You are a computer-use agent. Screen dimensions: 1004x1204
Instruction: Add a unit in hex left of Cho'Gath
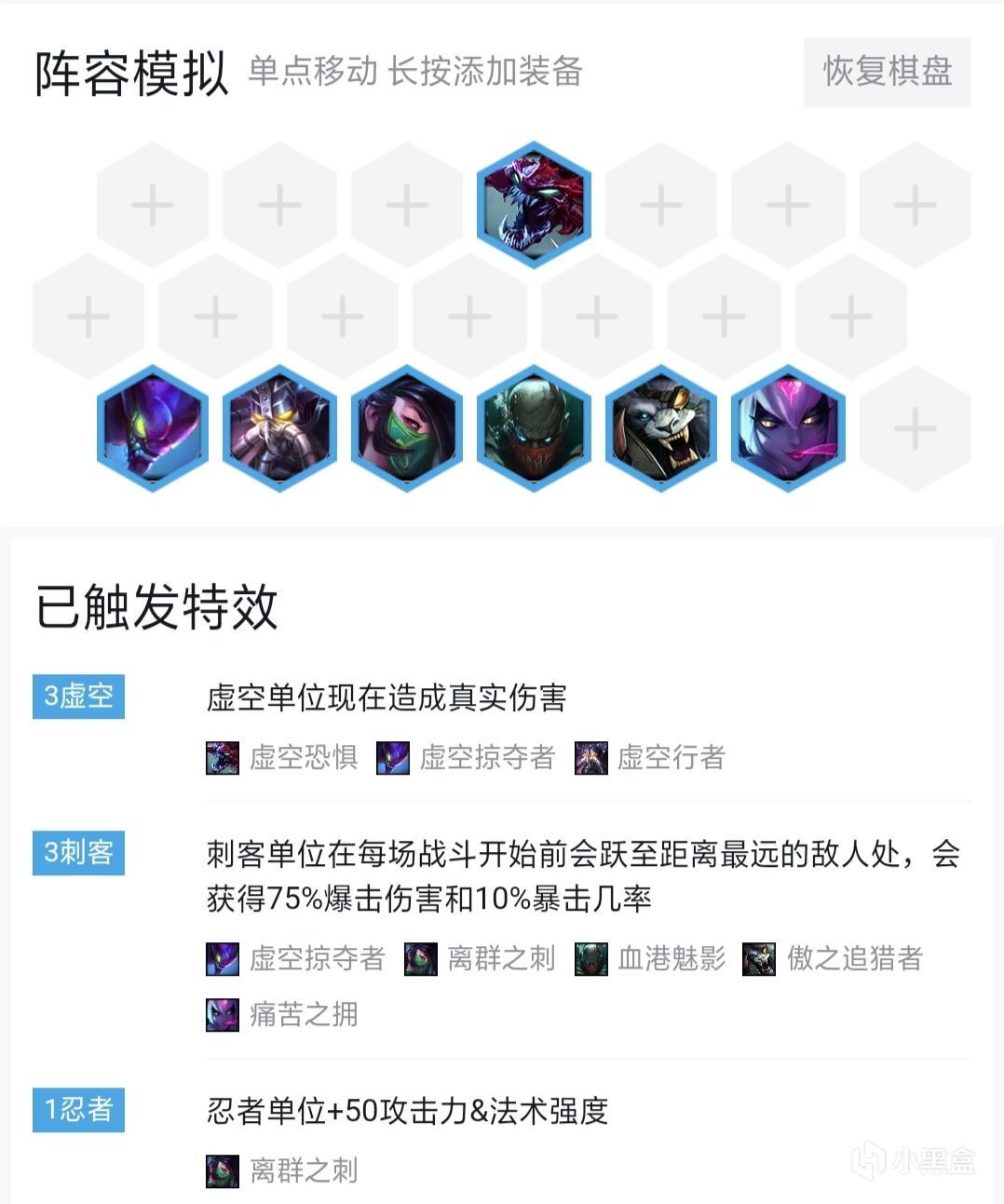pyautogui.click(x=407, y=205)
